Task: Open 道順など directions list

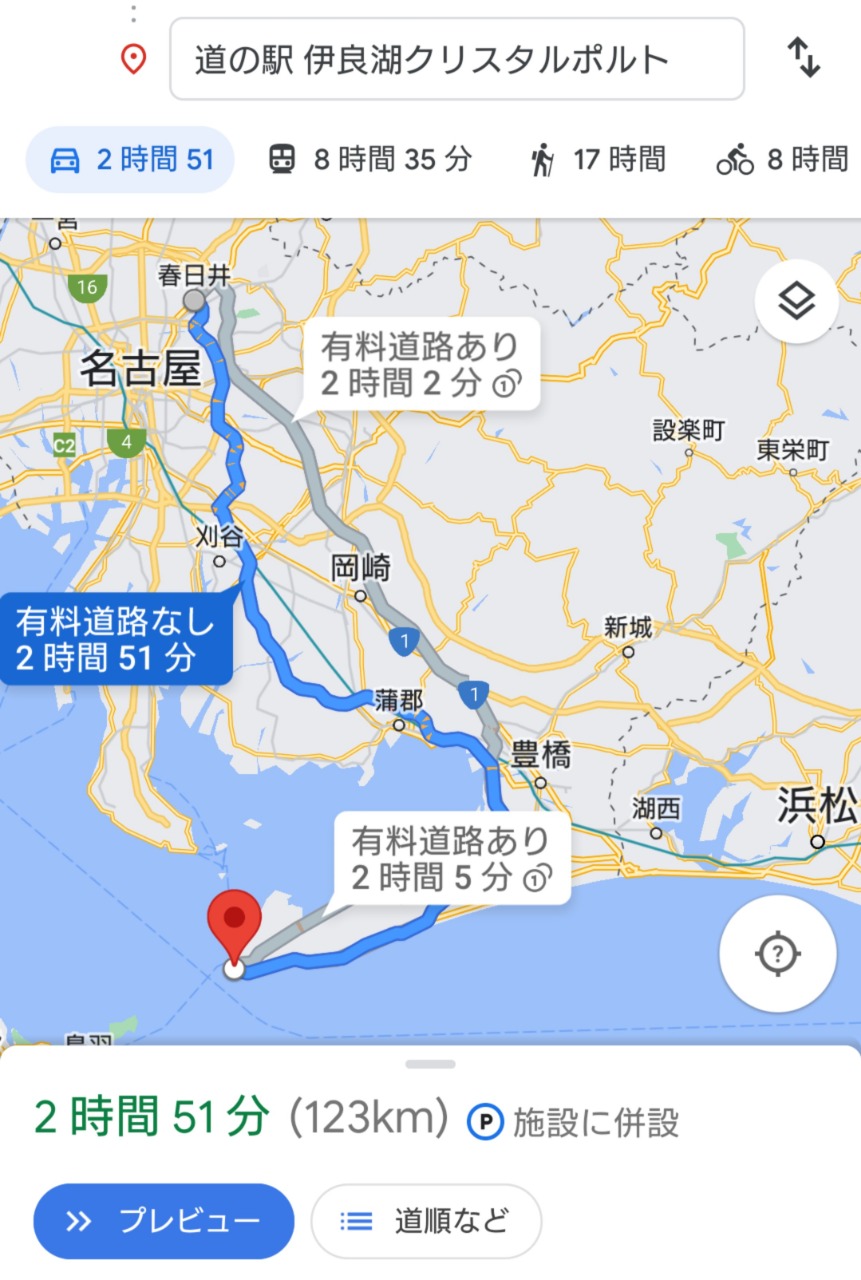Action: pyautogui.click(x=426, y=1221)
